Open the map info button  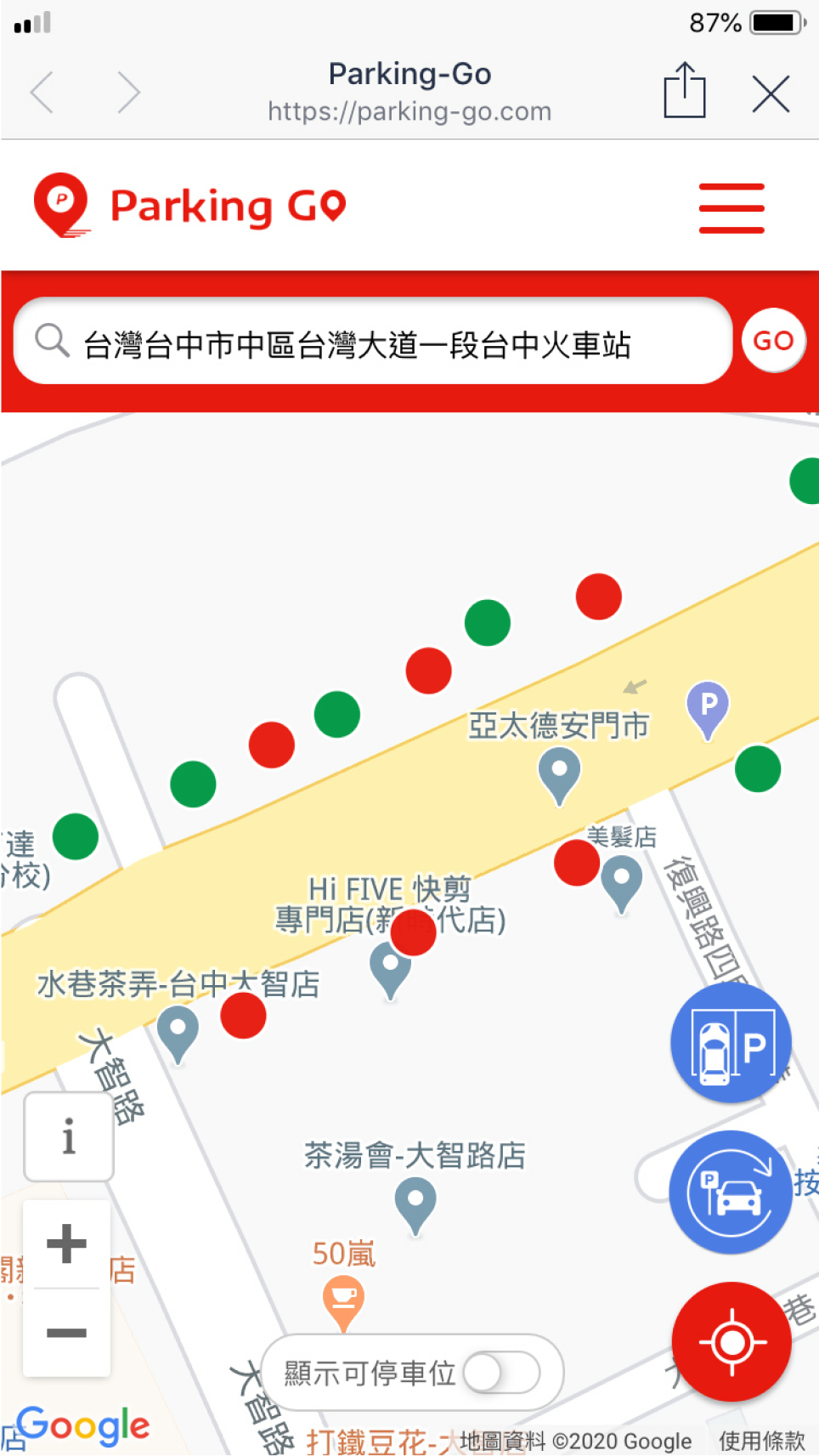point(68,1136)
